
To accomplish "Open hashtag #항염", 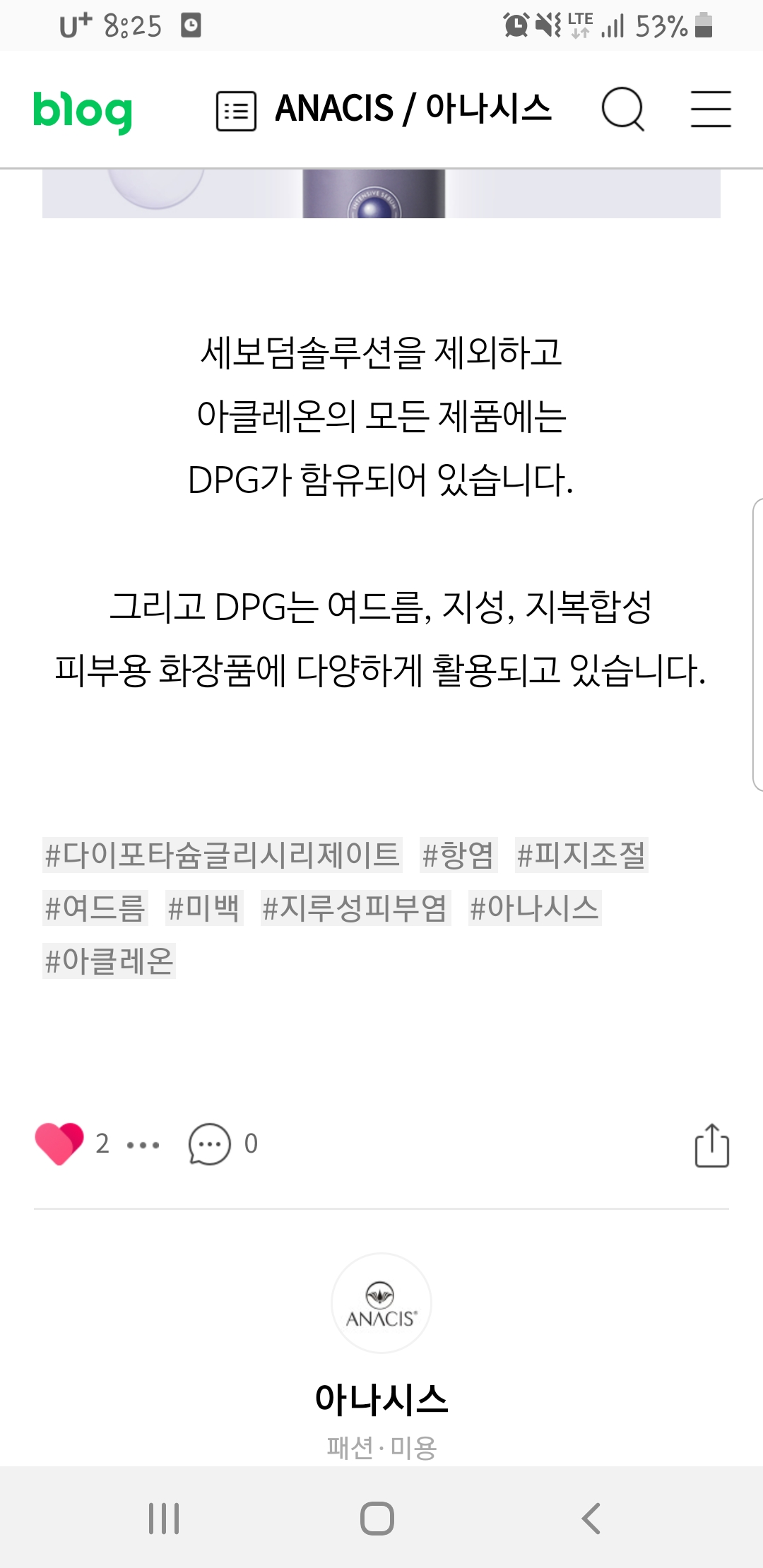I will 458,855.
